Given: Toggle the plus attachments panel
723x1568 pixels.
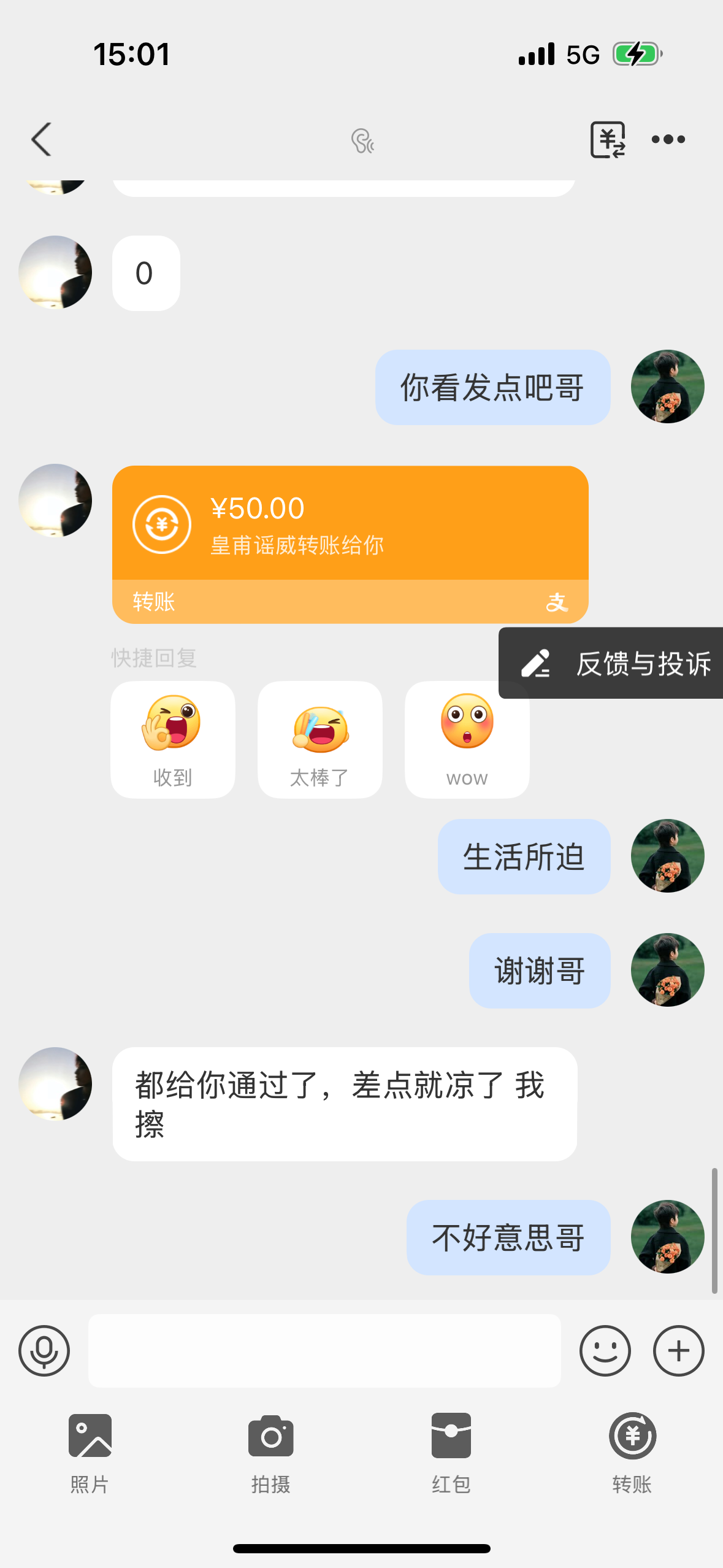Looking at the screenshot, I should pyautogui.click(x=678, y=1350).
